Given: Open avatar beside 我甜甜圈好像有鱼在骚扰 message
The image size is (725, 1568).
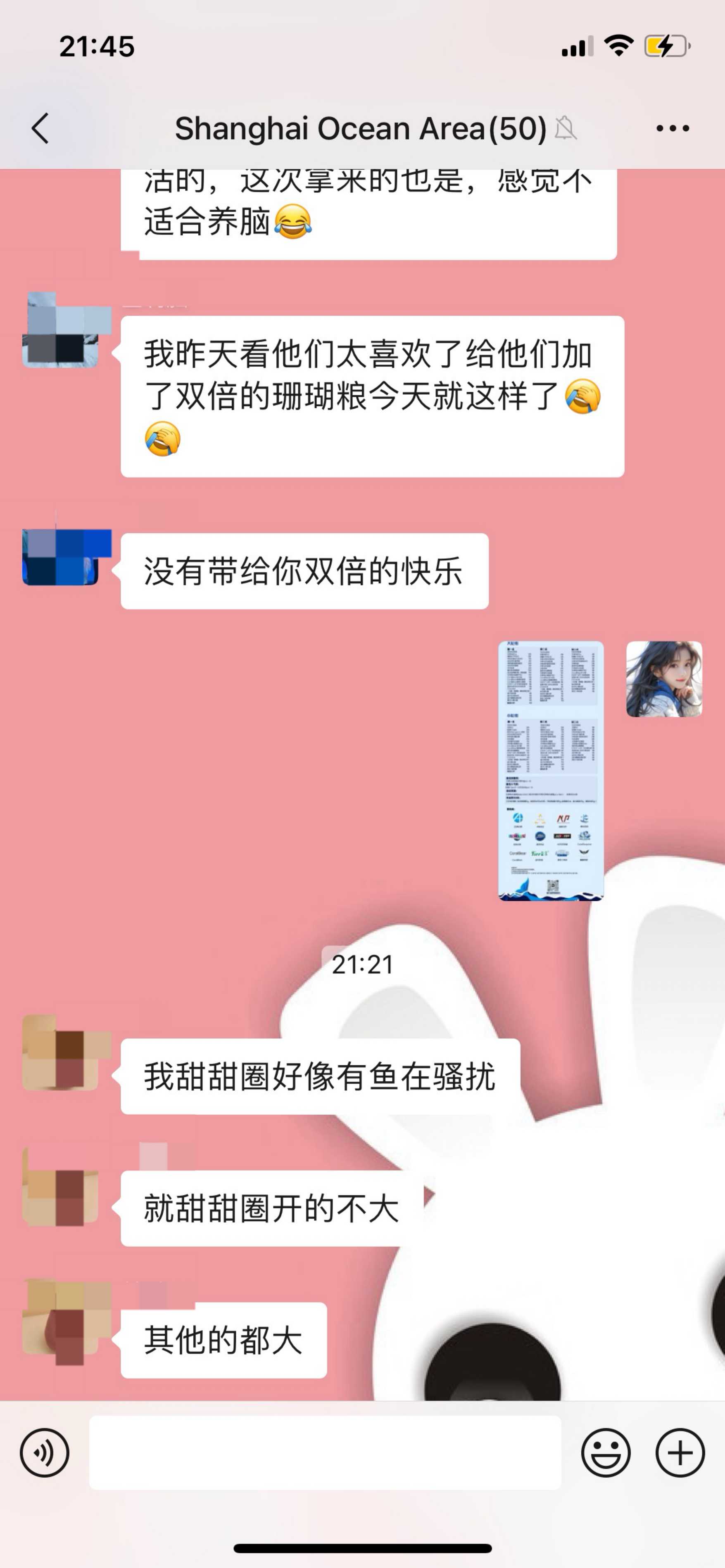Looking at the screenshot, I should tap(60, 1052).
